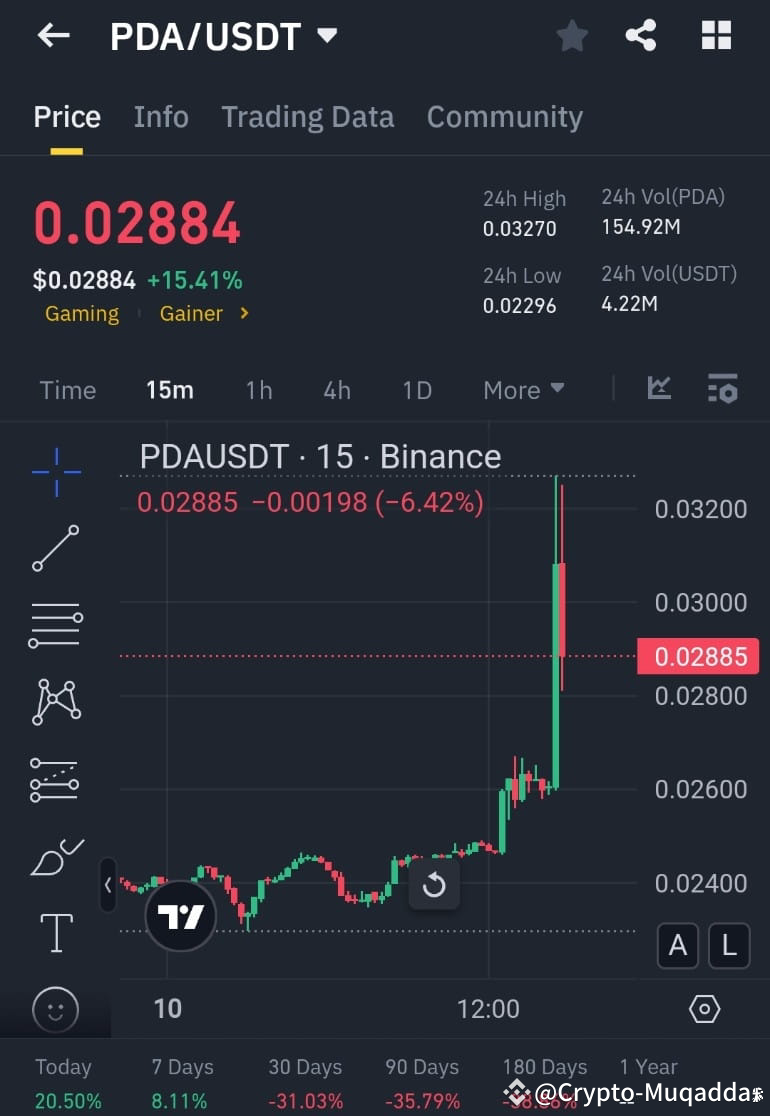
Task: Open the Info tab
Action: (160, 117)
